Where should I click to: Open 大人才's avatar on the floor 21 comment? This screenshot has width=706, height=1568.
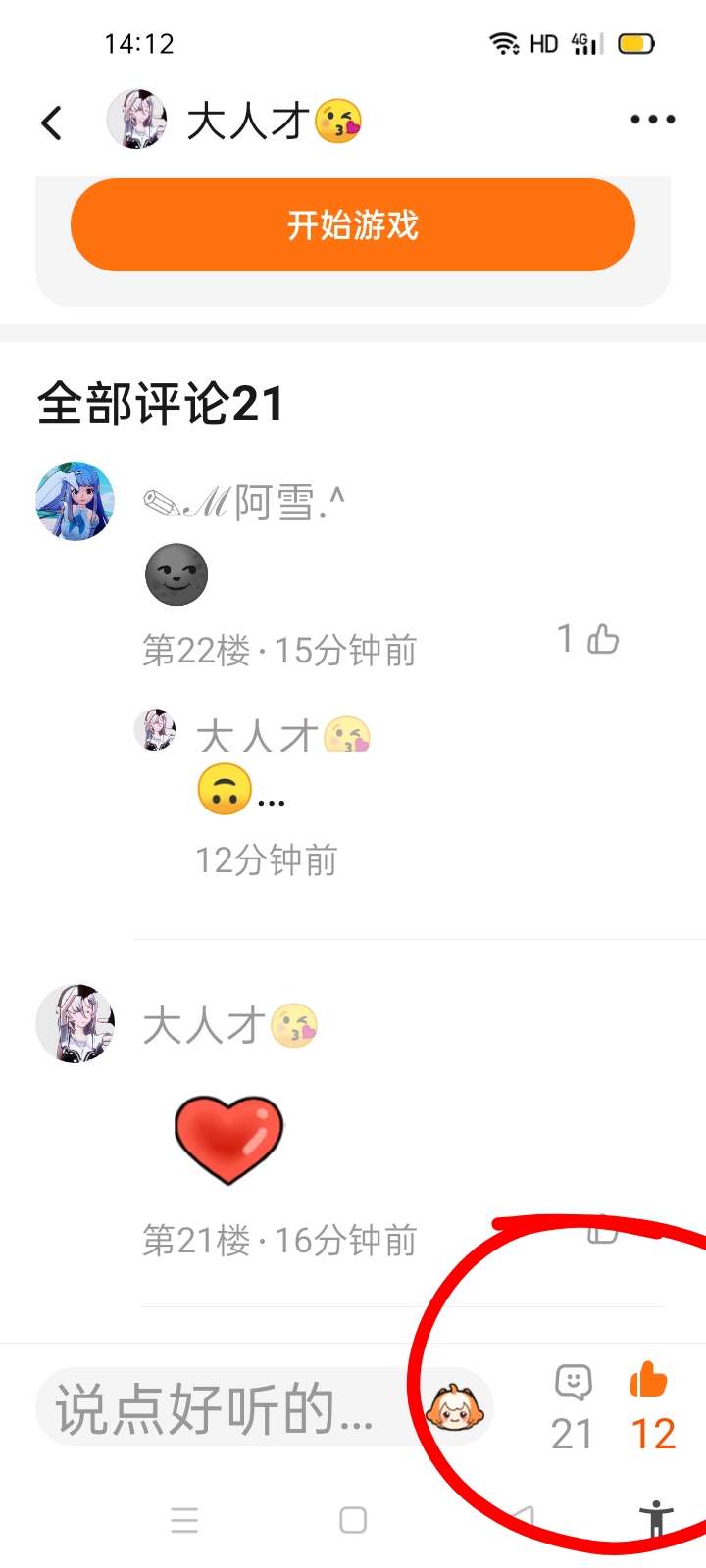(76, 1024)
